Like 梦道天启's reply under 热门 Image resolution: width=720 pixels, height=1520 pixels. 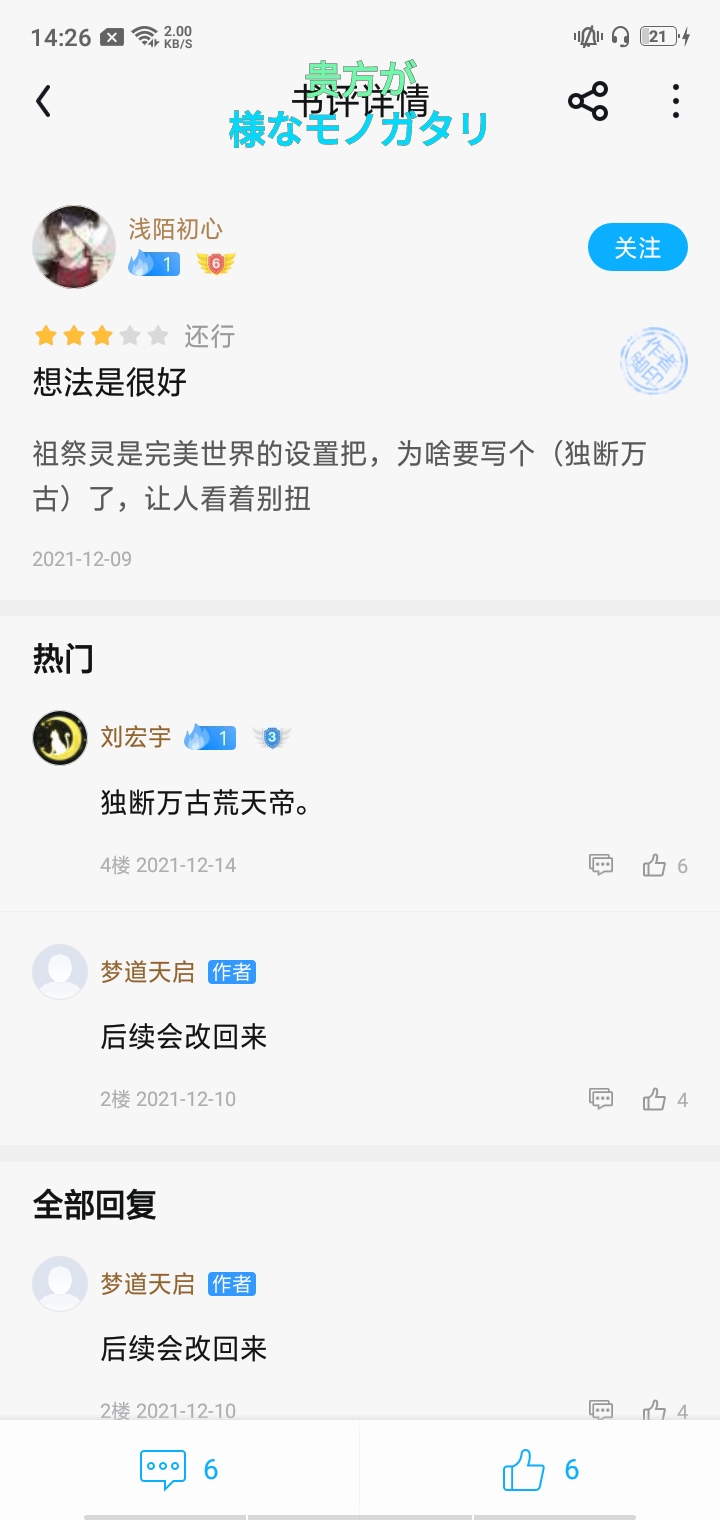[655, 1099]
